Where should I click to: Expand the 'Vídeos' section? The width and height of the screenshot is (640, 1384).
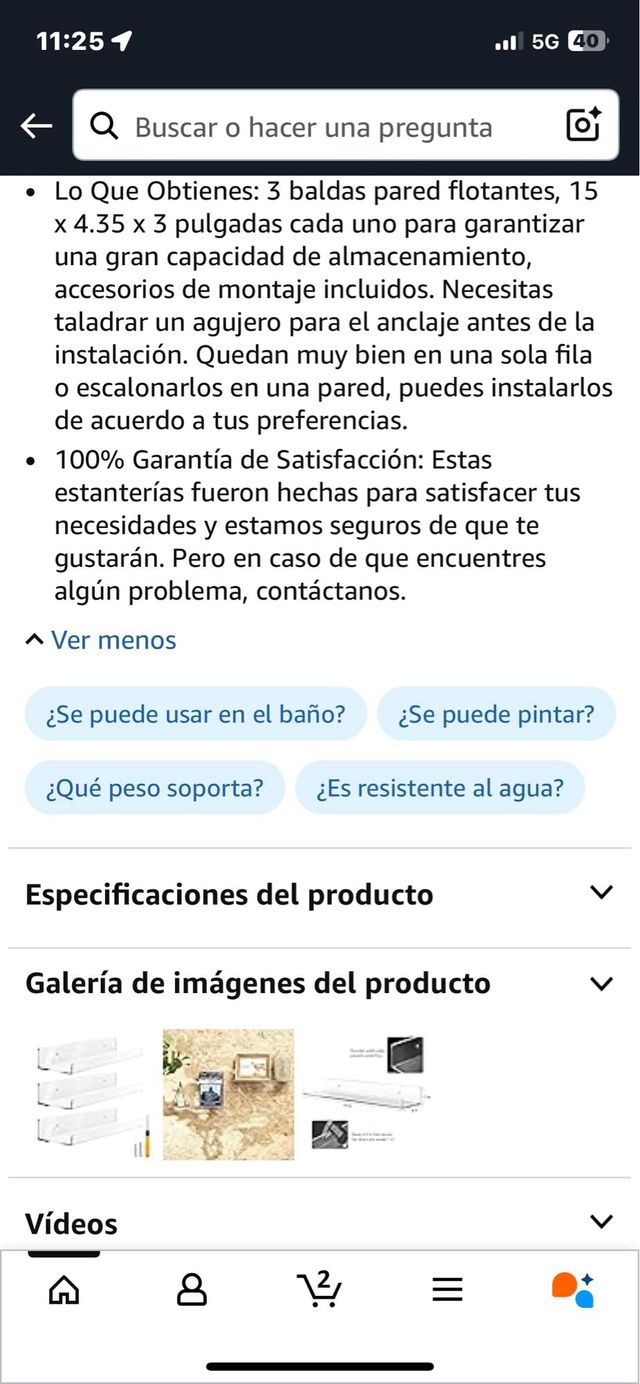click(319, 1222)
